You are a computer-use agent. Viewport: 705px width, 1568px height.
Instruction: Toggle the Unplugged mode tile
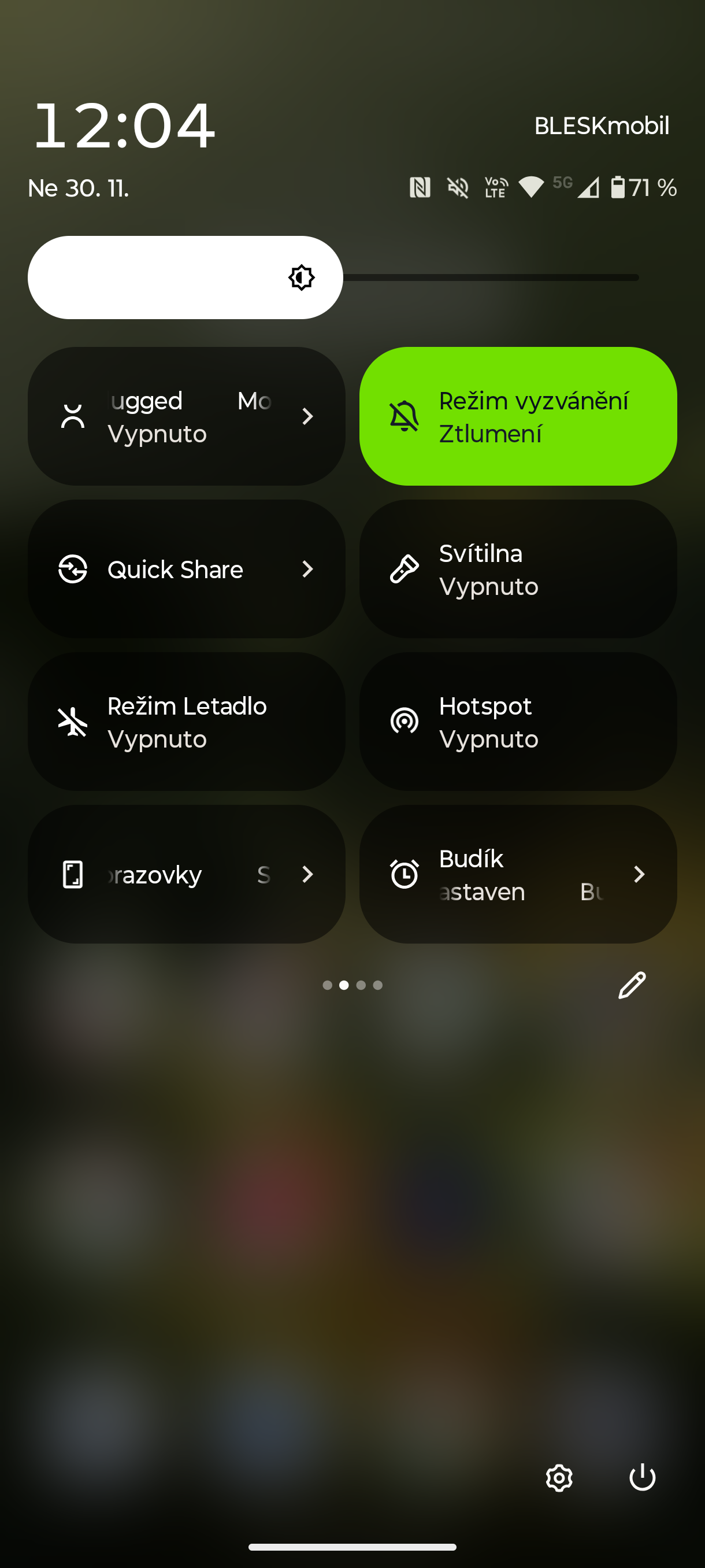pyautogui.click(x=186, y=416)
